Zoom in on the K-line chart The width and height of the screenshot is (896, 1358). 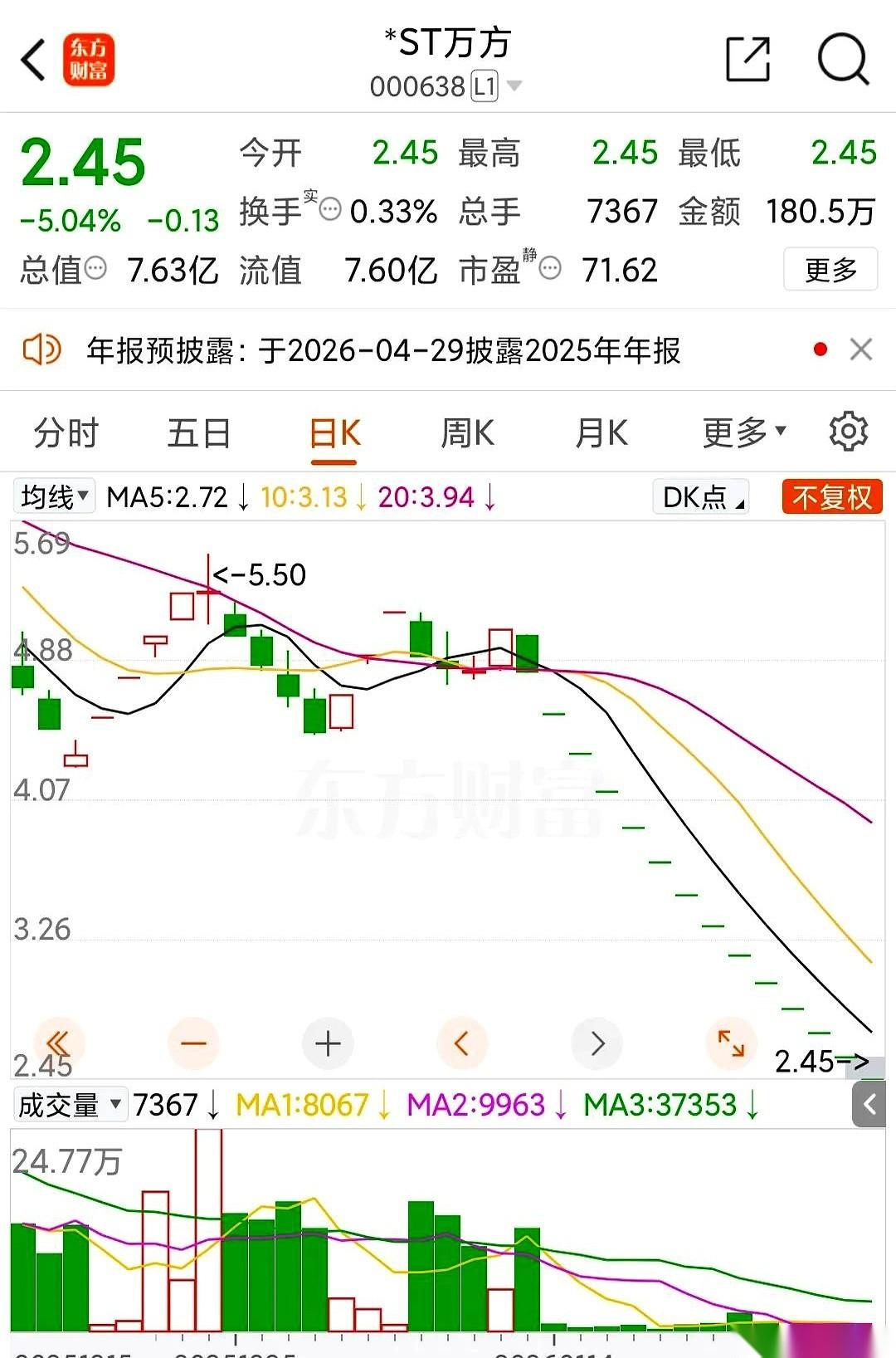(328, 1043)
